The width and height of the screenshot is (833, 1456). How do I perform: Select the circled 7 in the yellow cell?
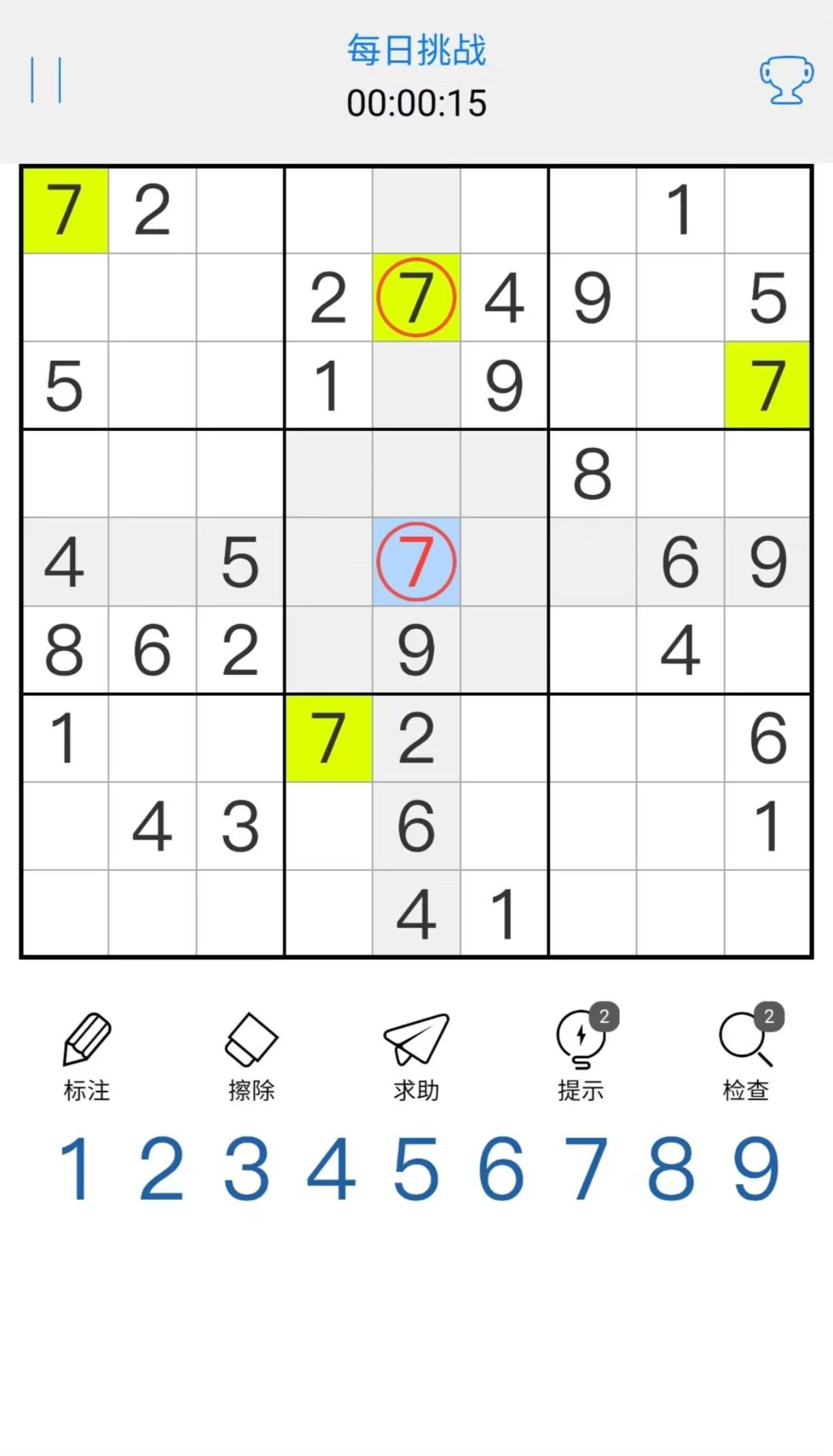point(416,298)
